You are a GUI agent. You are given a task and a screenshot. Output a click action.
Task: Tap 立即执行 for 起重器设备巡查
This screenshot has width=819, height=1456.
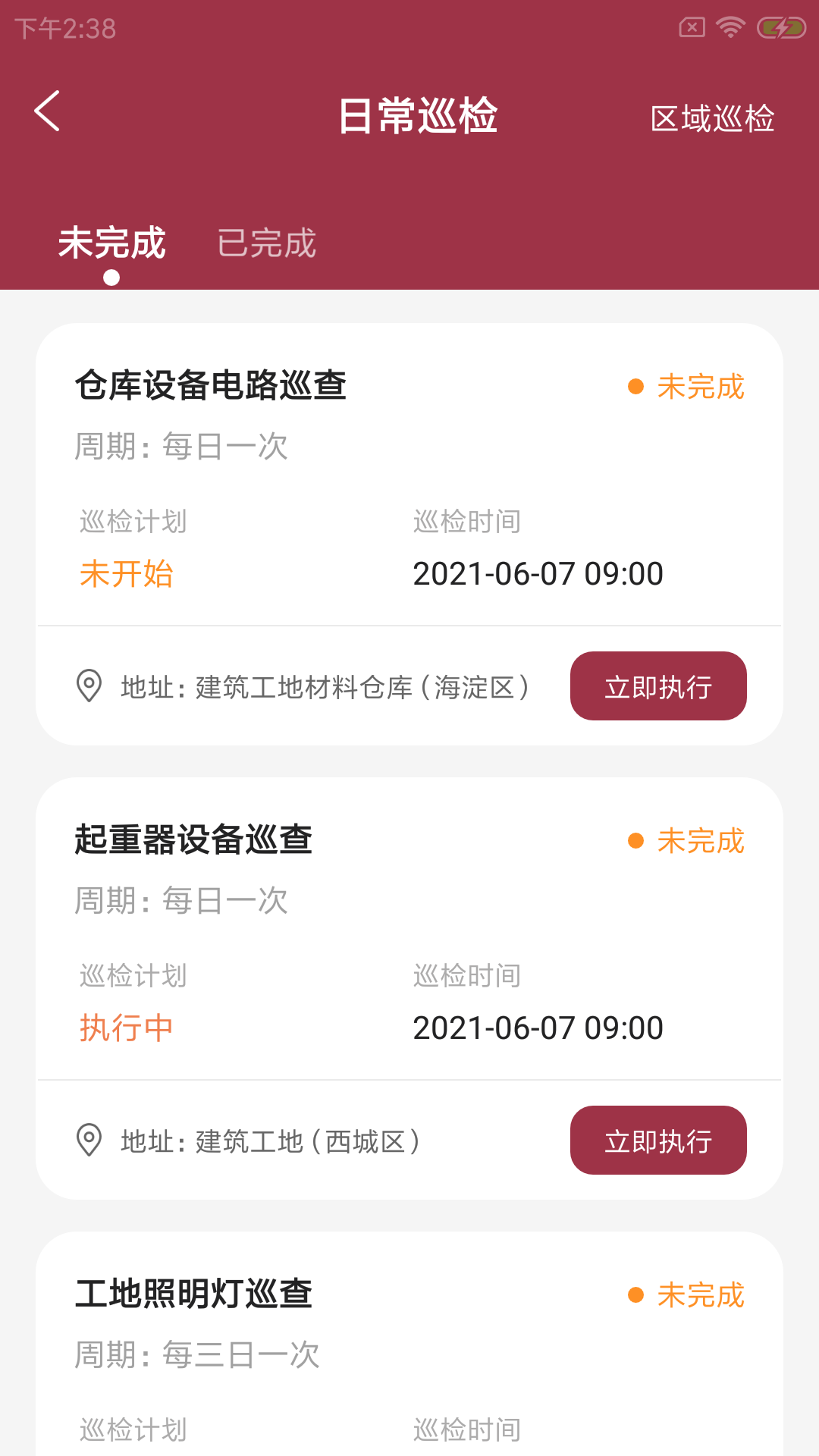point(657,1141)
